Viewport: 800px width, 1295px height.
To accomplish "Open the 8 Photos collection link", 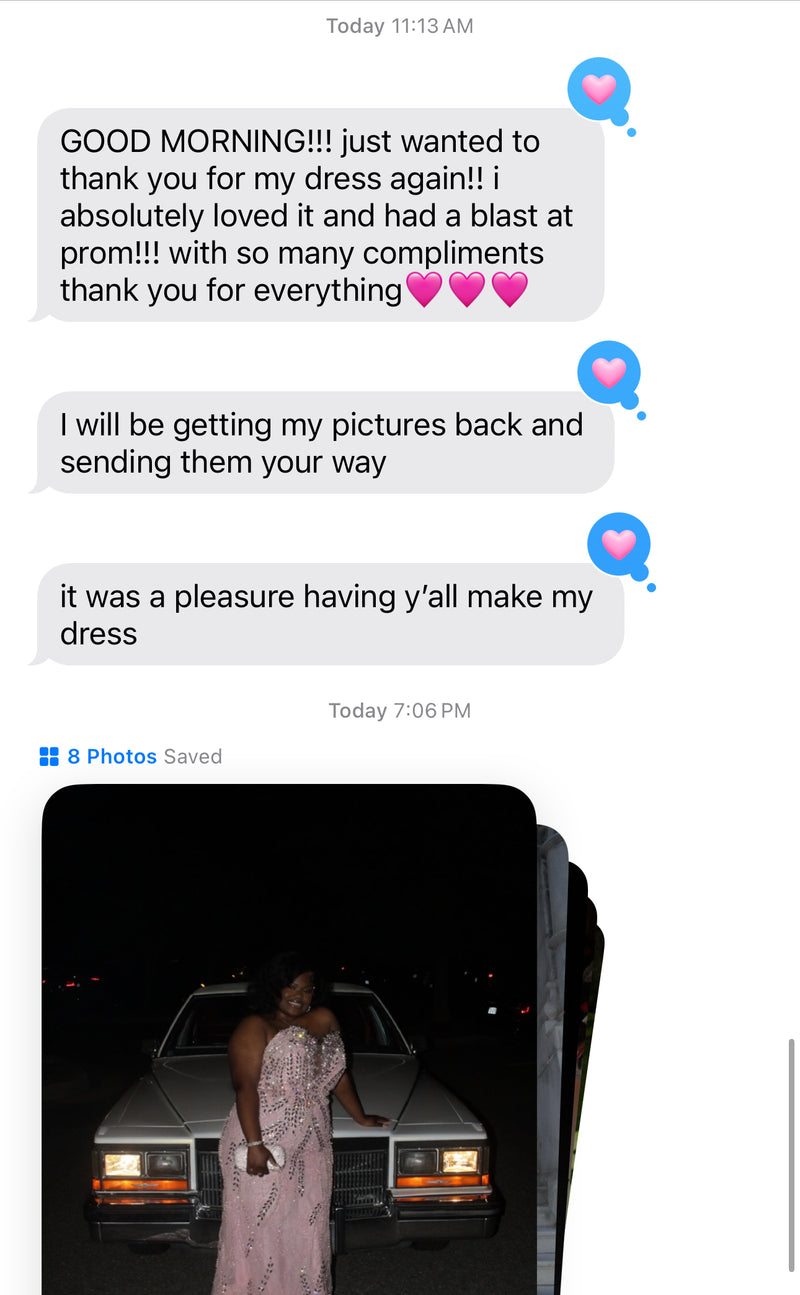I will click(110, 757).
